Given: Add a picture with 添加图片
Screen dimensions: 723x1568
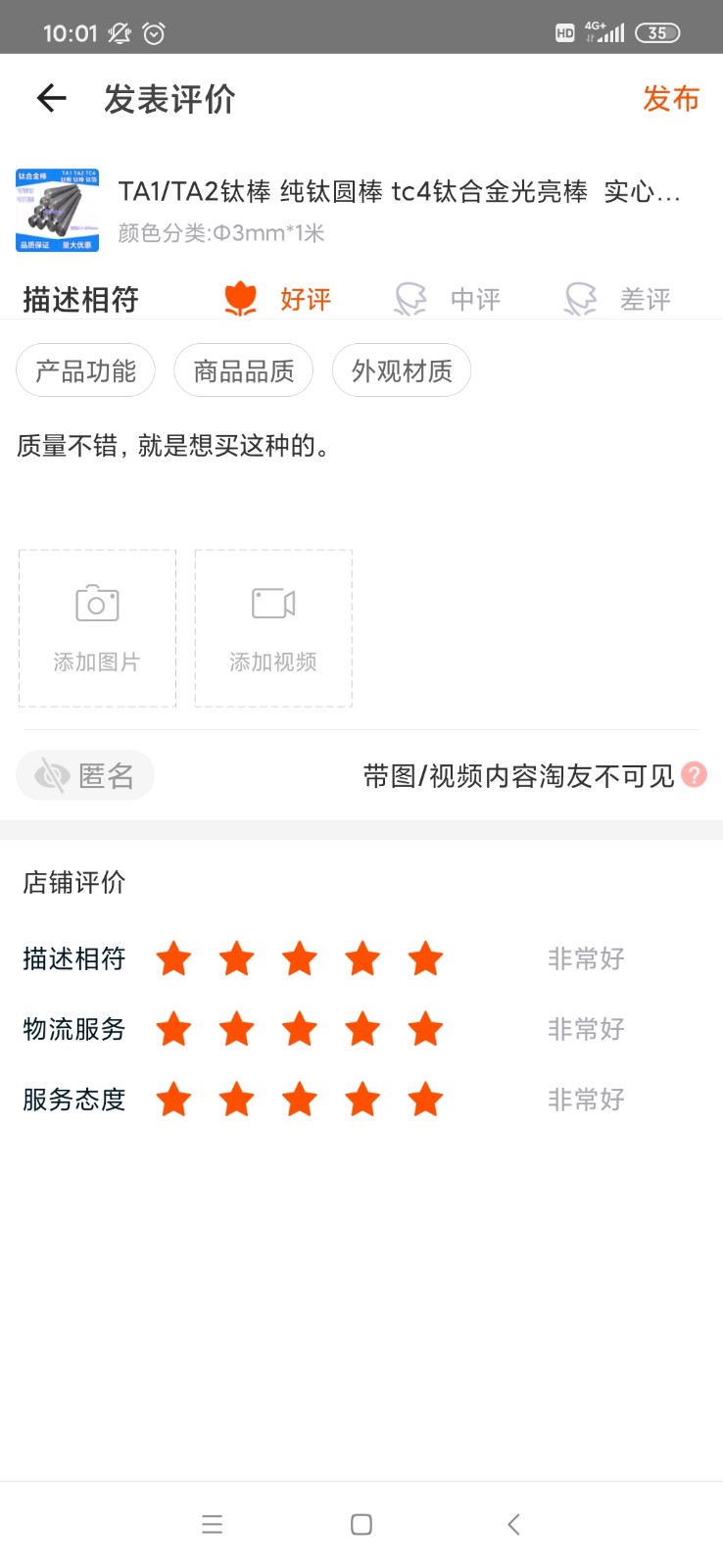Looking at the screenshot, I should point(97,628).
